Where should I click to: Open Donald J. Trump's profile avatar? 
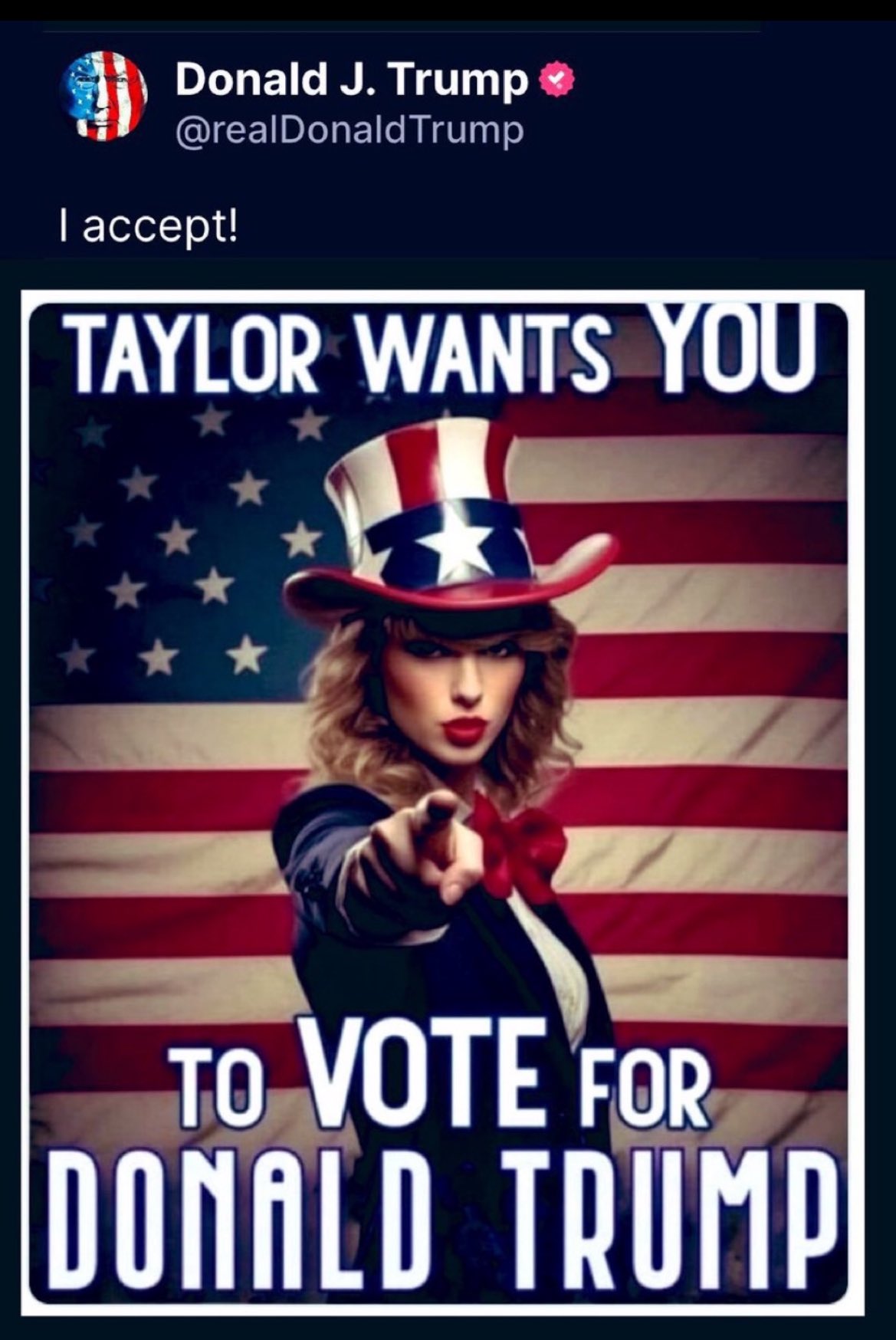(x=103, y=96)
